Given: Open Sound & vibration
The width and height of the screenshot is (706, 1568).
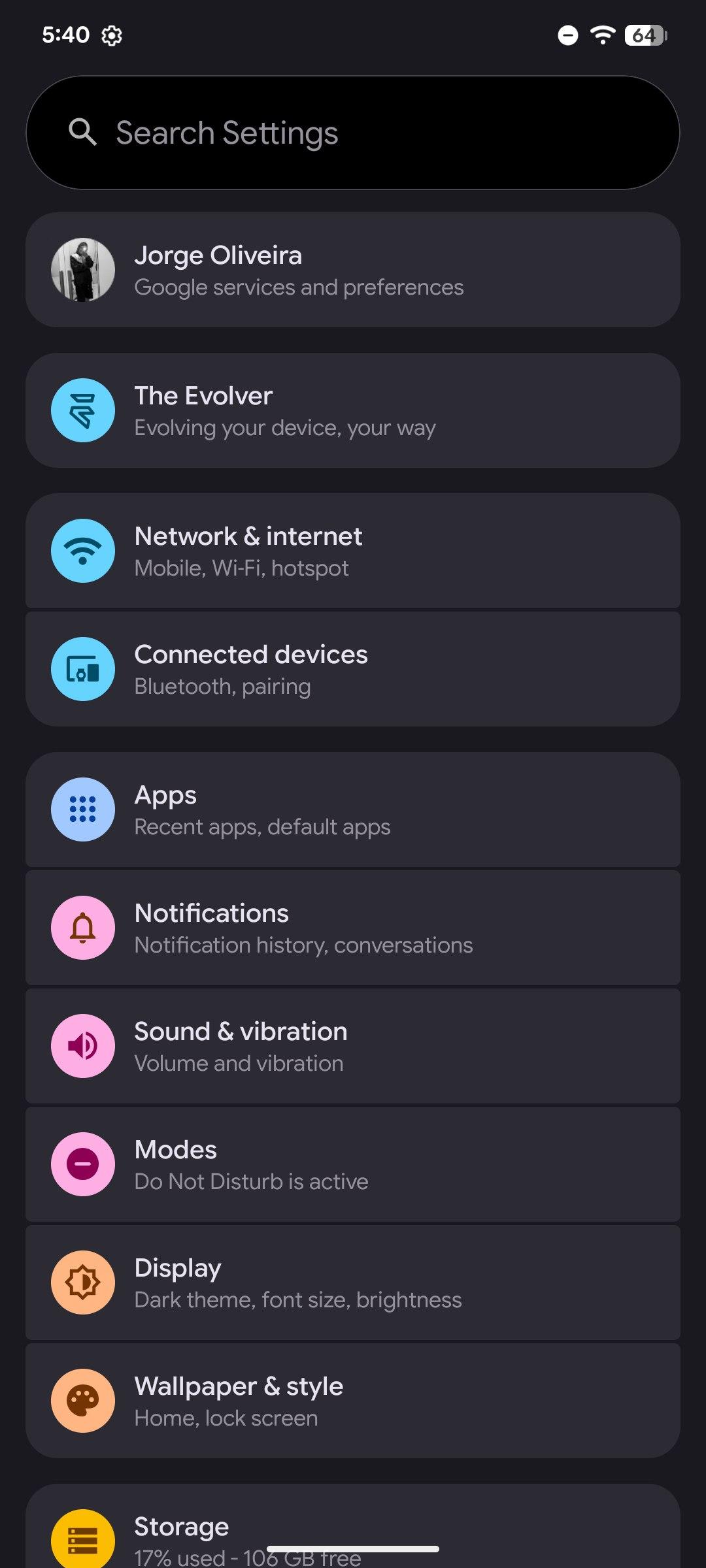Looking at the screenshot, I should (x=353, y=1046).
